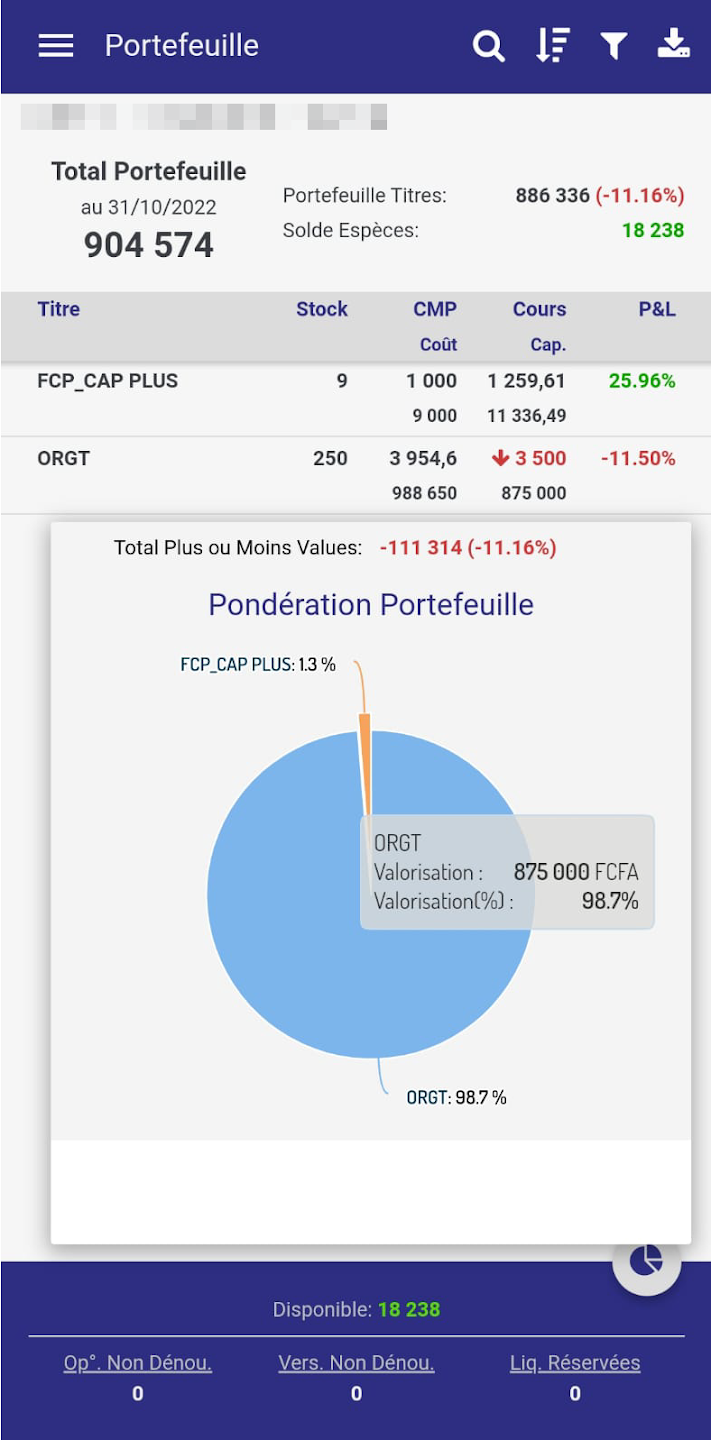Open the sort options
711x1440 pixels.
tap(552, 46)
